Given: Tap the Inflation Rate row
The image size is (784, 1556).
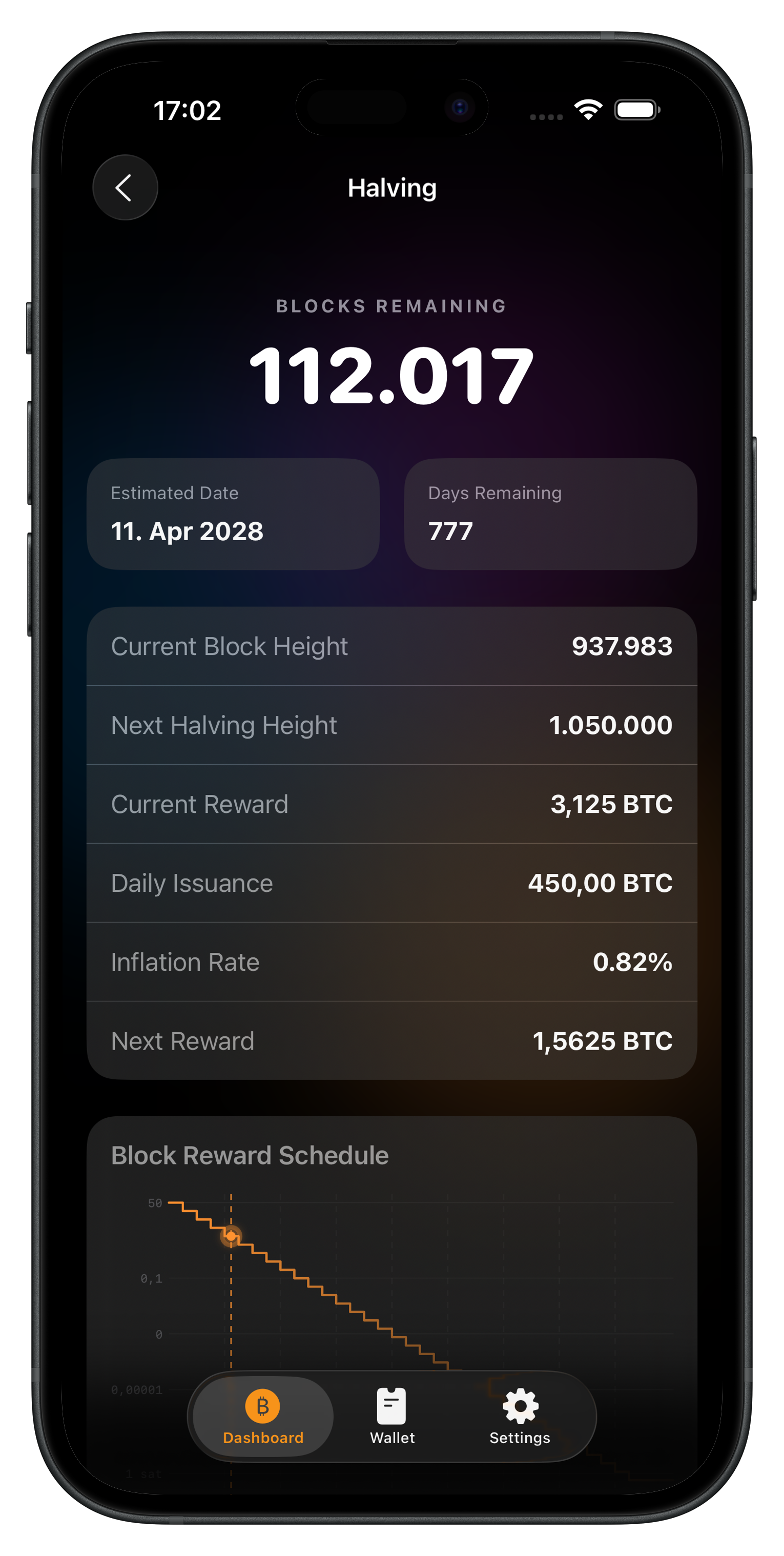Looking at the screenshot, I should coord(391,961).
